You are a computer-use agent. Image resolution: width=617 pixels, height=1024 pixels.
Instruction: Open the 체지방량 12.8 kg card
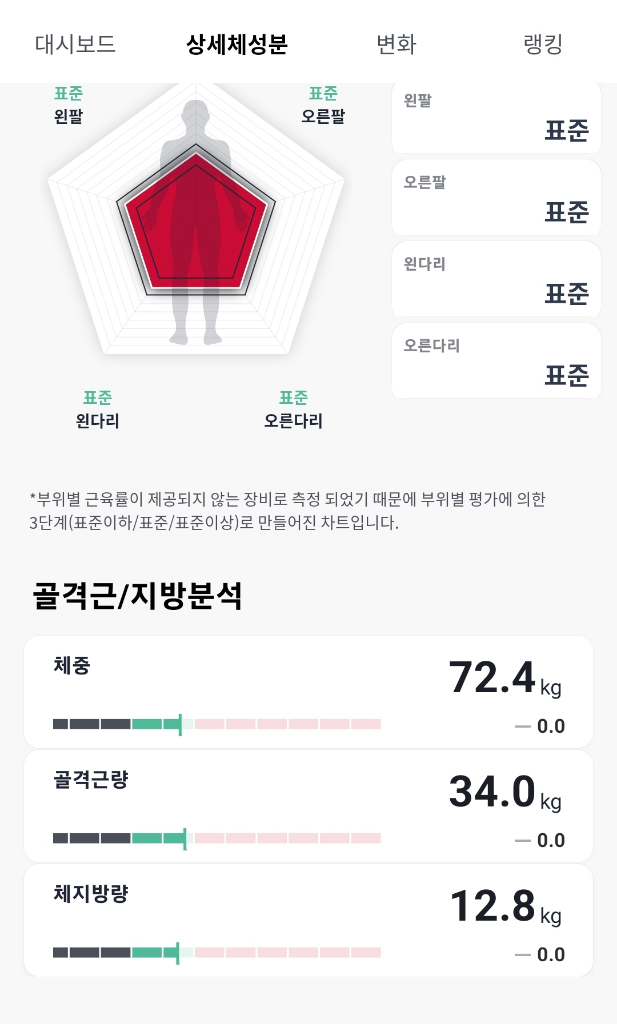pyautogui.click(x=308, y=920)
